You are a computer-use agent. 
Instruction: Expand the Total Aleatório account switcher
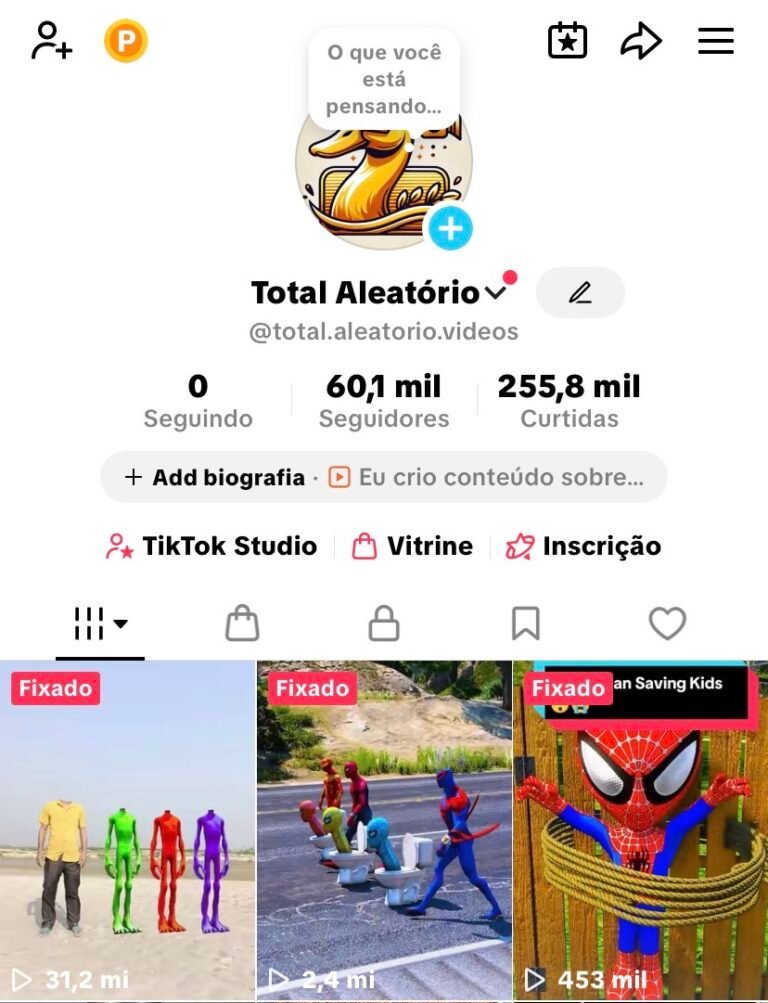(496, 293)
